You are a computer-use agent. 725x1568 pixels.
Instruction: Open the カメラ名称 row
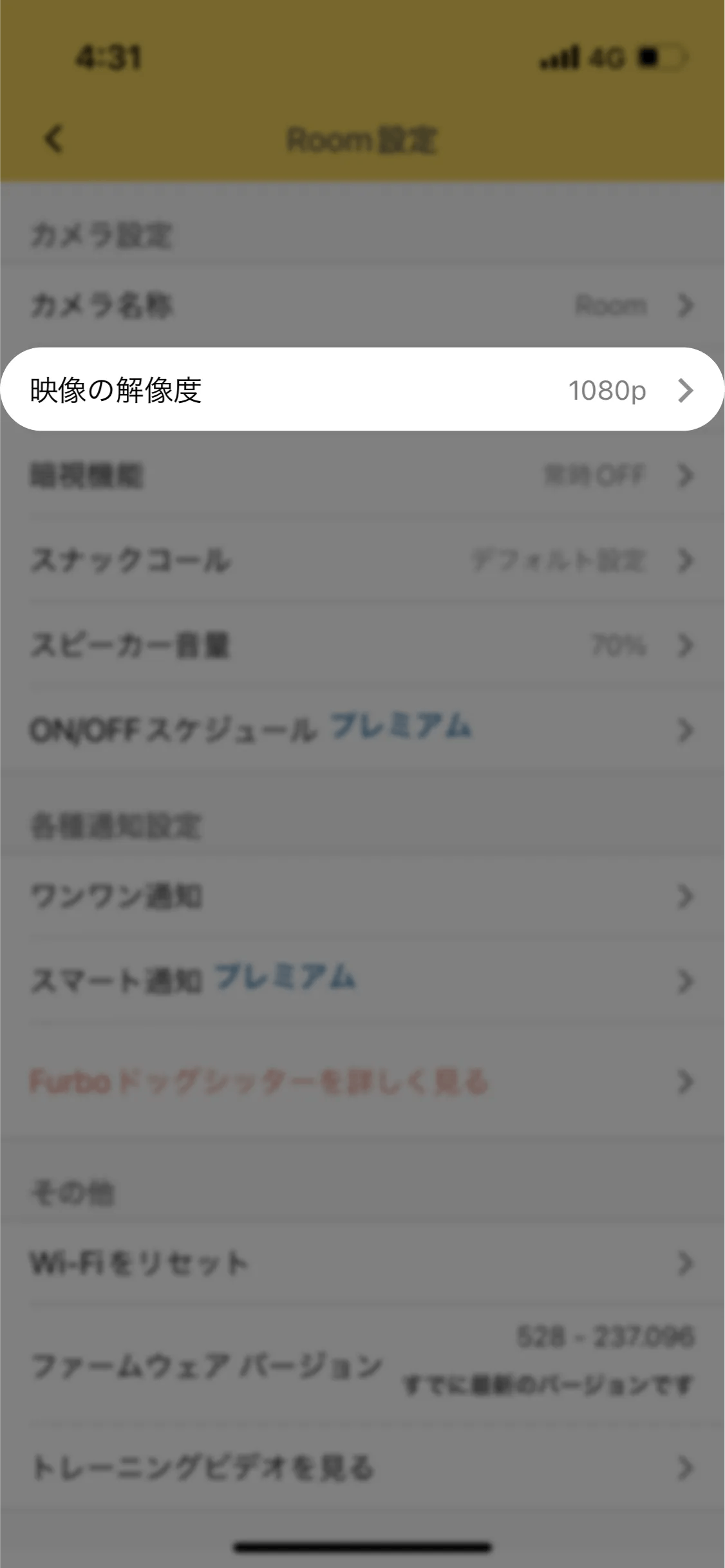pos(362,304)
